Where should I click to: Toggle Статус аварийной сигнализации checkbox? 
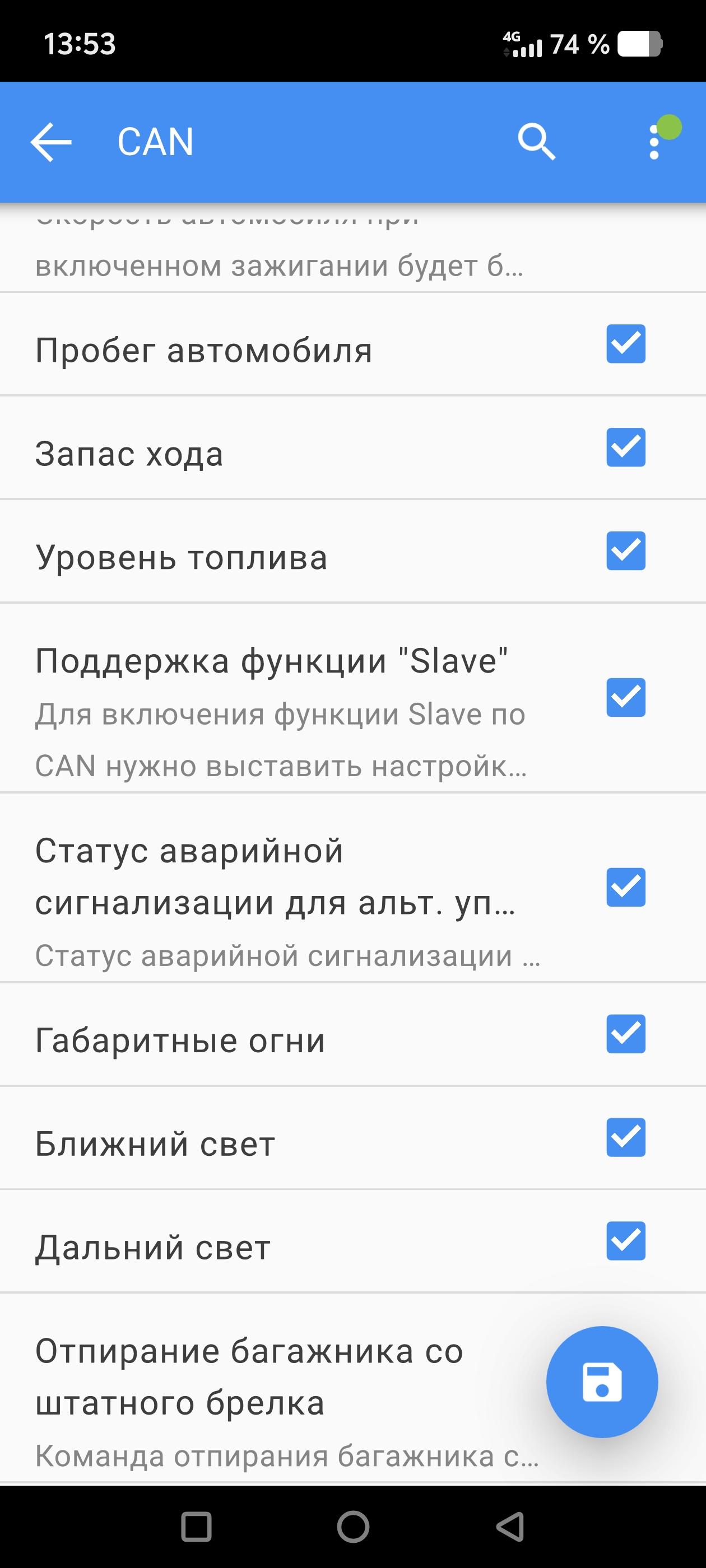click(x=625, y=887)
